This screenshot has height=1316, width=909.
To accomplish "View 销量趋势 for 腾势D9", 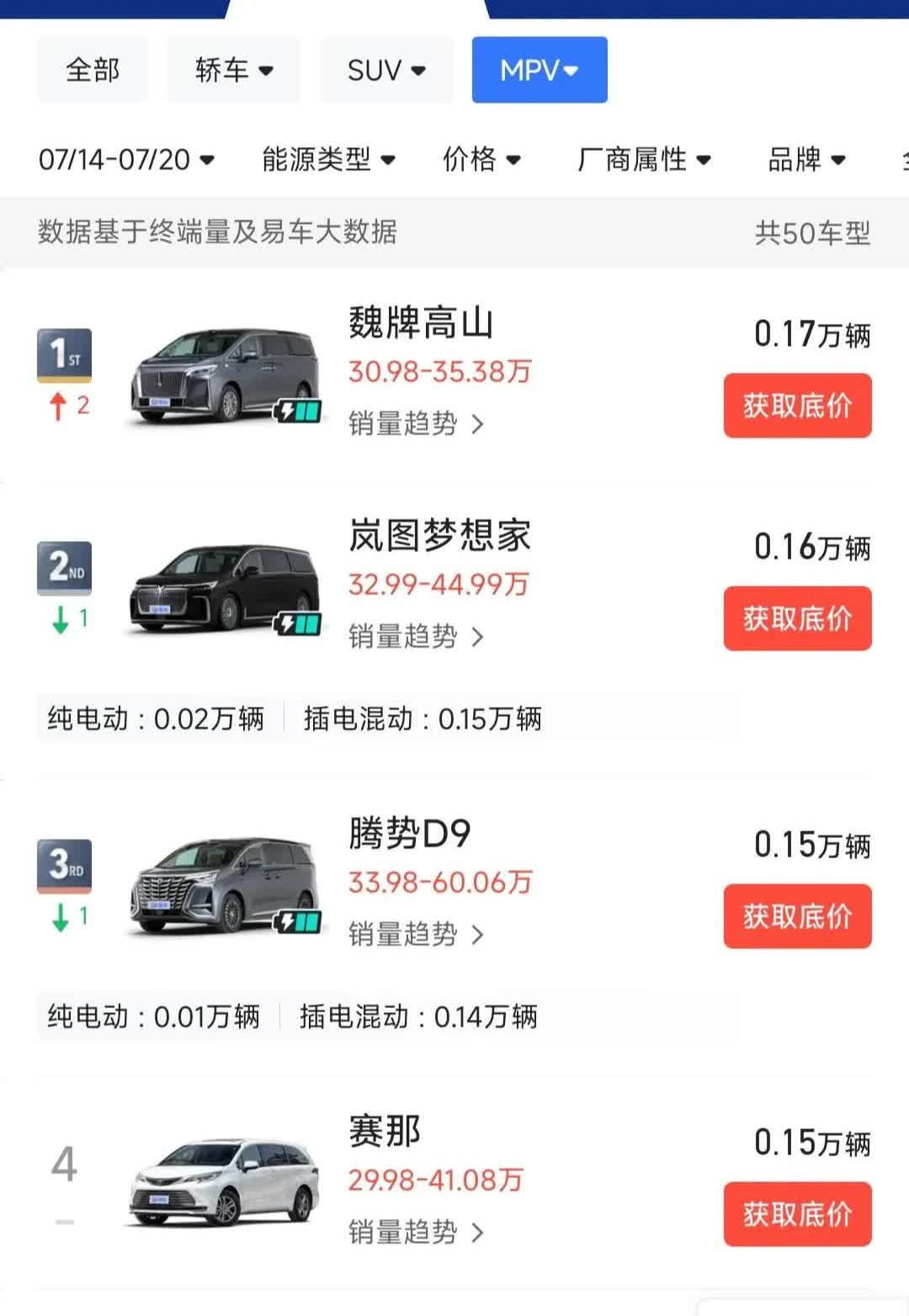I will pos(416,934).
